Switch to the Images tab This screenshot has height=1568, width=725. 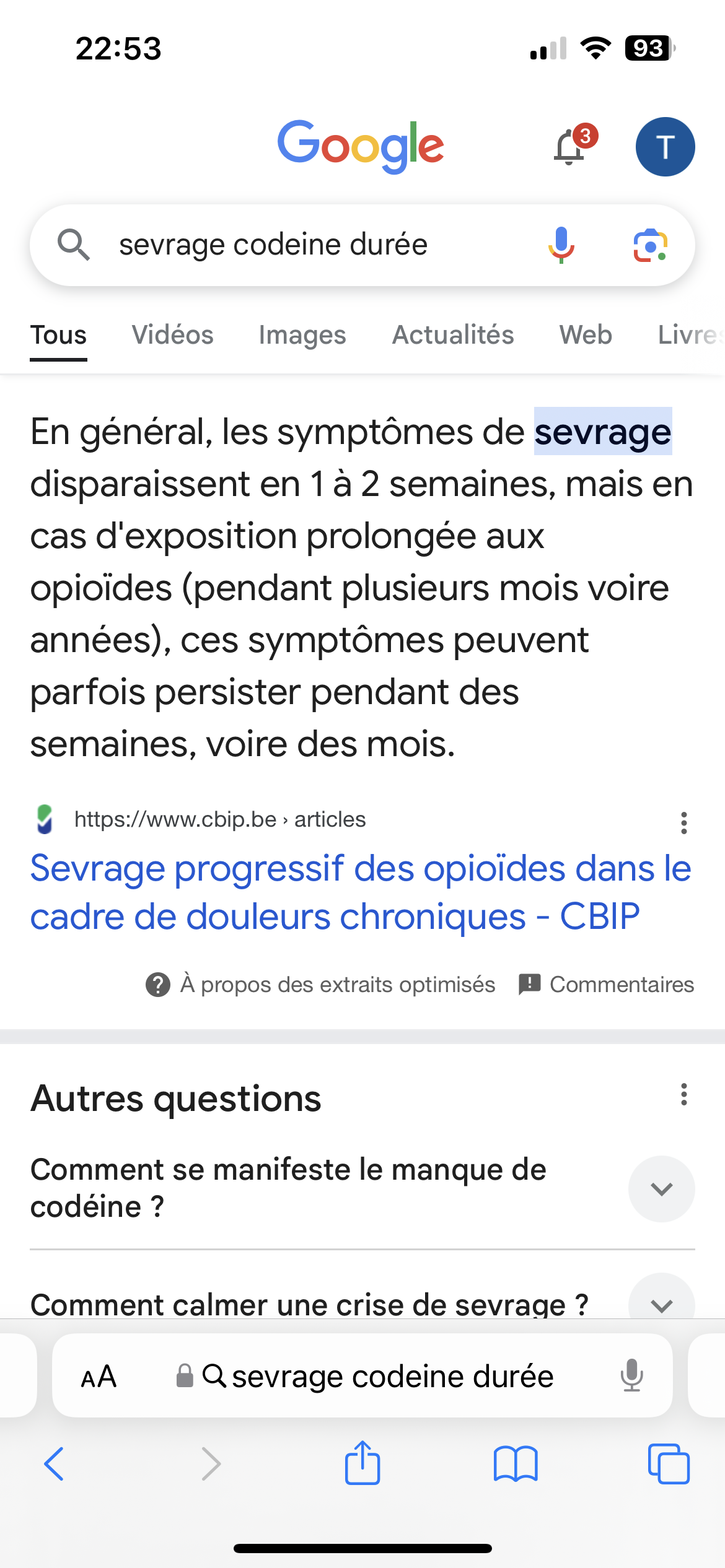pos(302,335)
